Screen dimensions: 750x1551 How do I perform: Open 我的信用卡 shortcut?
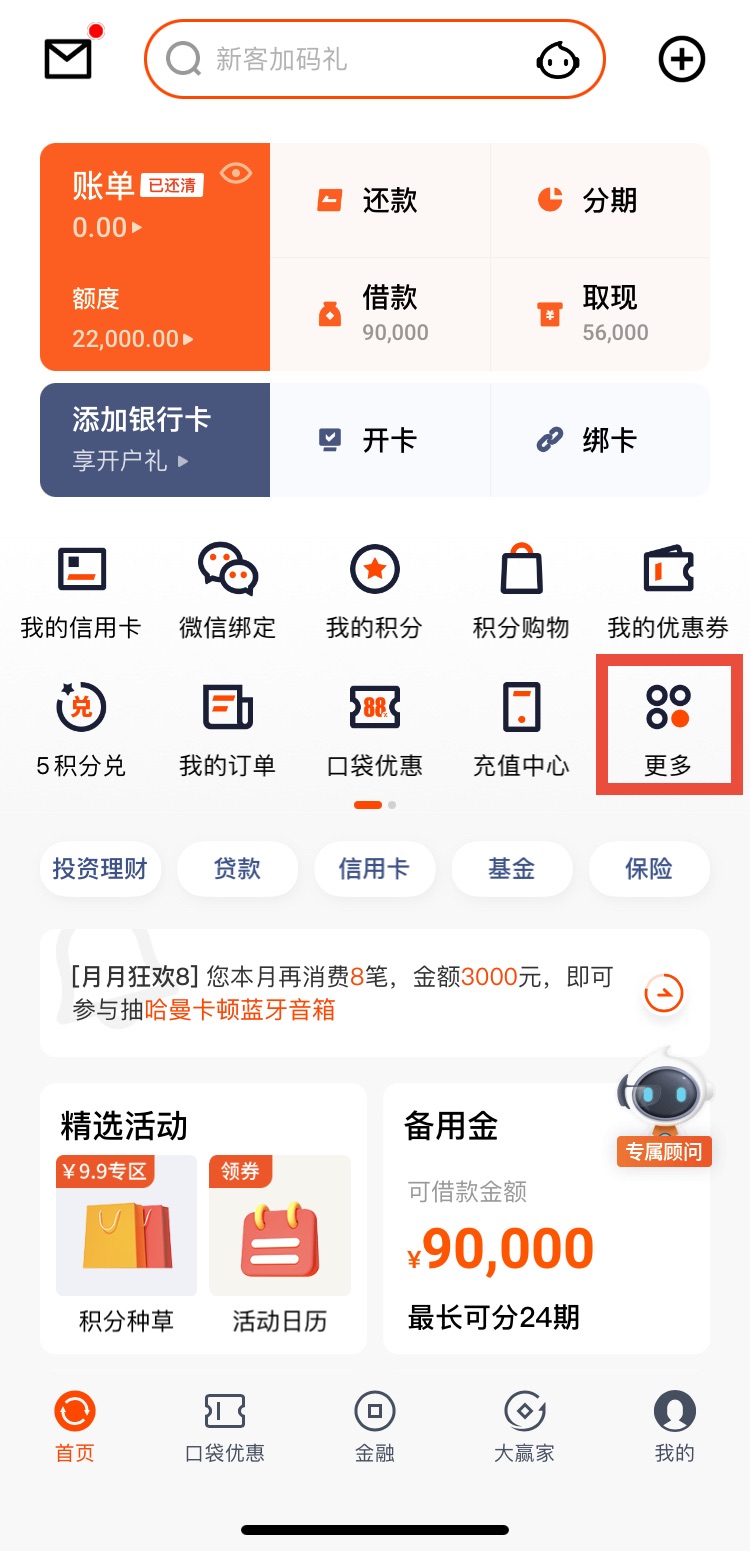[x=81, y=592]
